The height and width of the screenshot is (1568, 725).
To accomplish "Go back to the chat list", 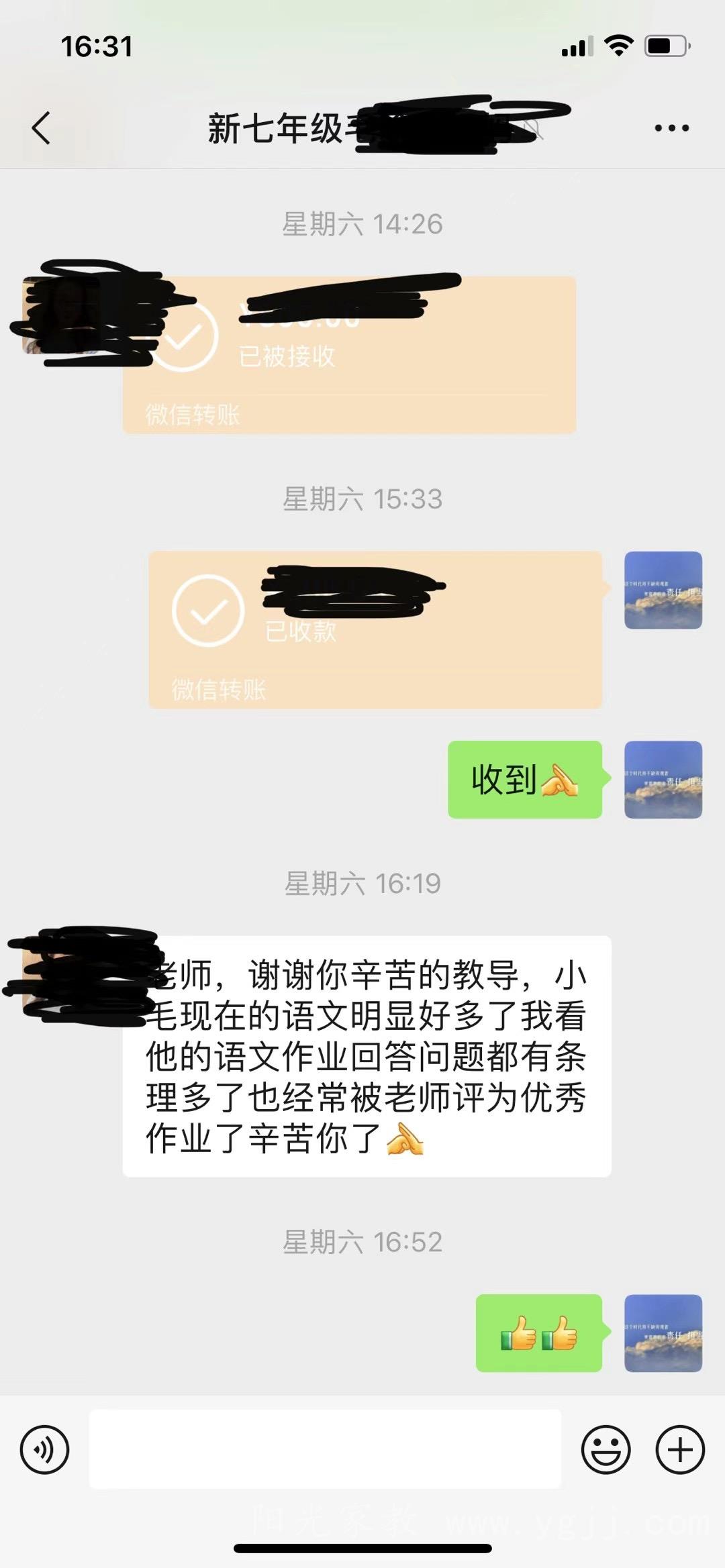I will [x=42, y=127].
